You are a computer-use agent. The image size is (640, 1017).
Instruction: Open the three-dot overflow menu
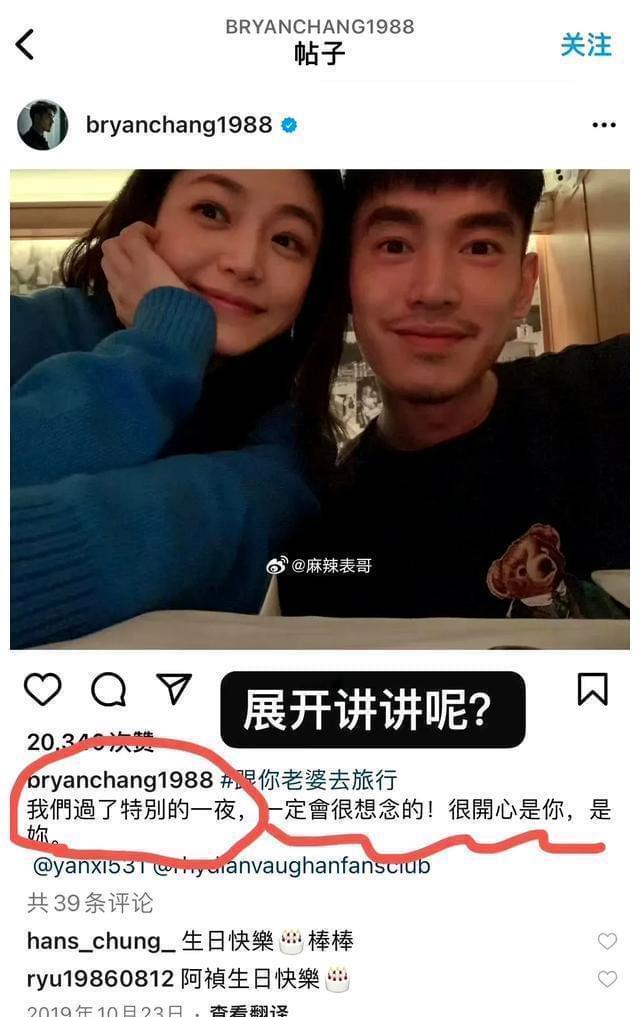tap(604, 125)
